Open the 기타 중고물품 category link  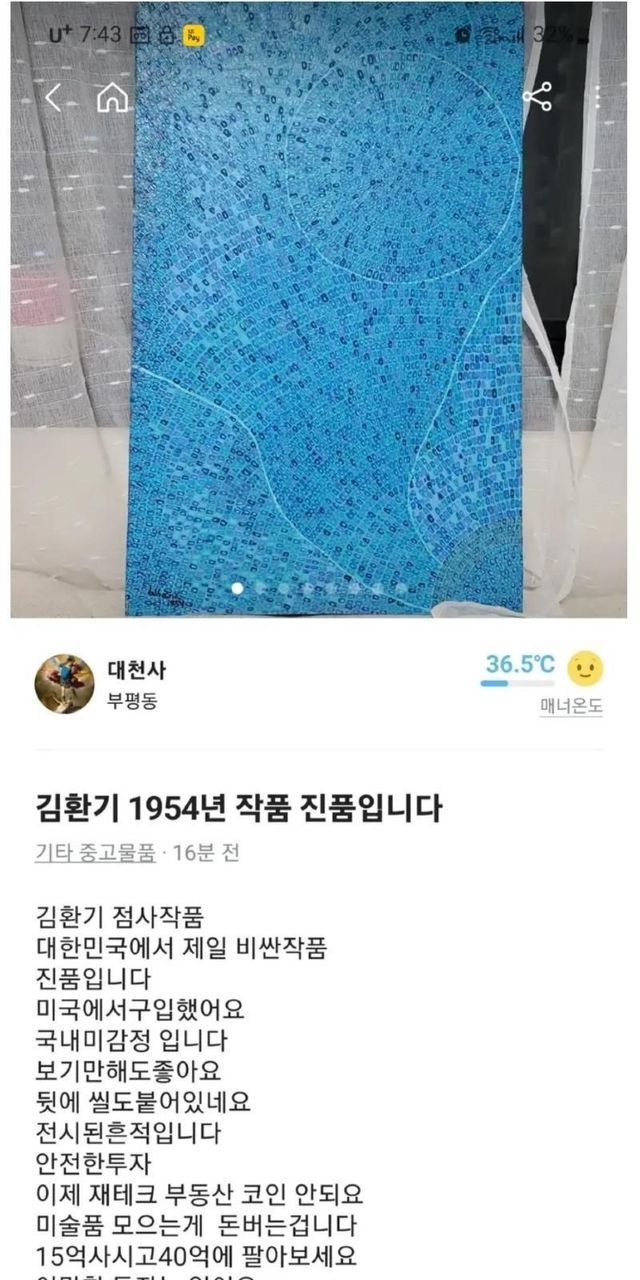95,853
